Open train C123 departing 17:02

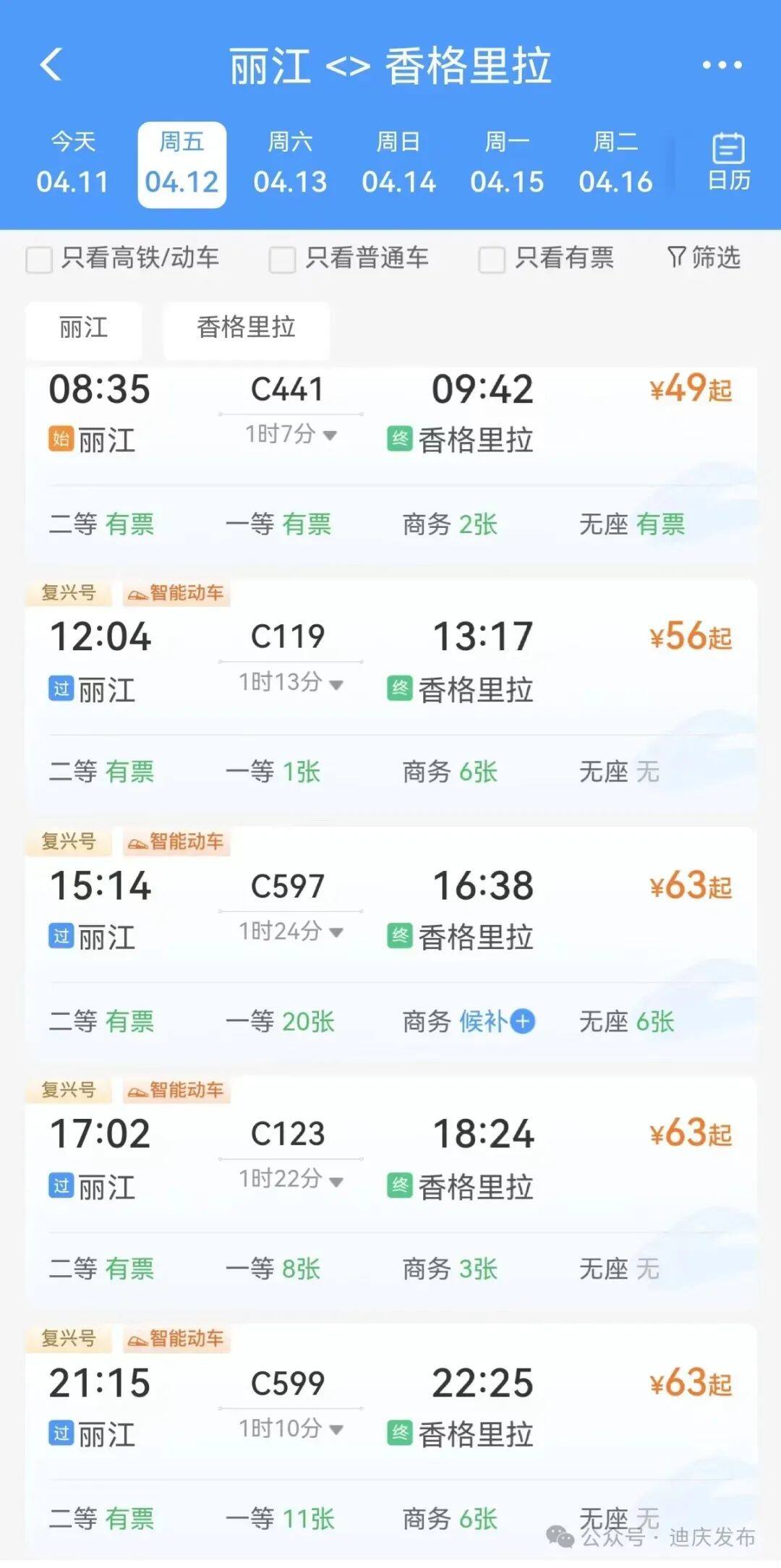[391, 1191]
